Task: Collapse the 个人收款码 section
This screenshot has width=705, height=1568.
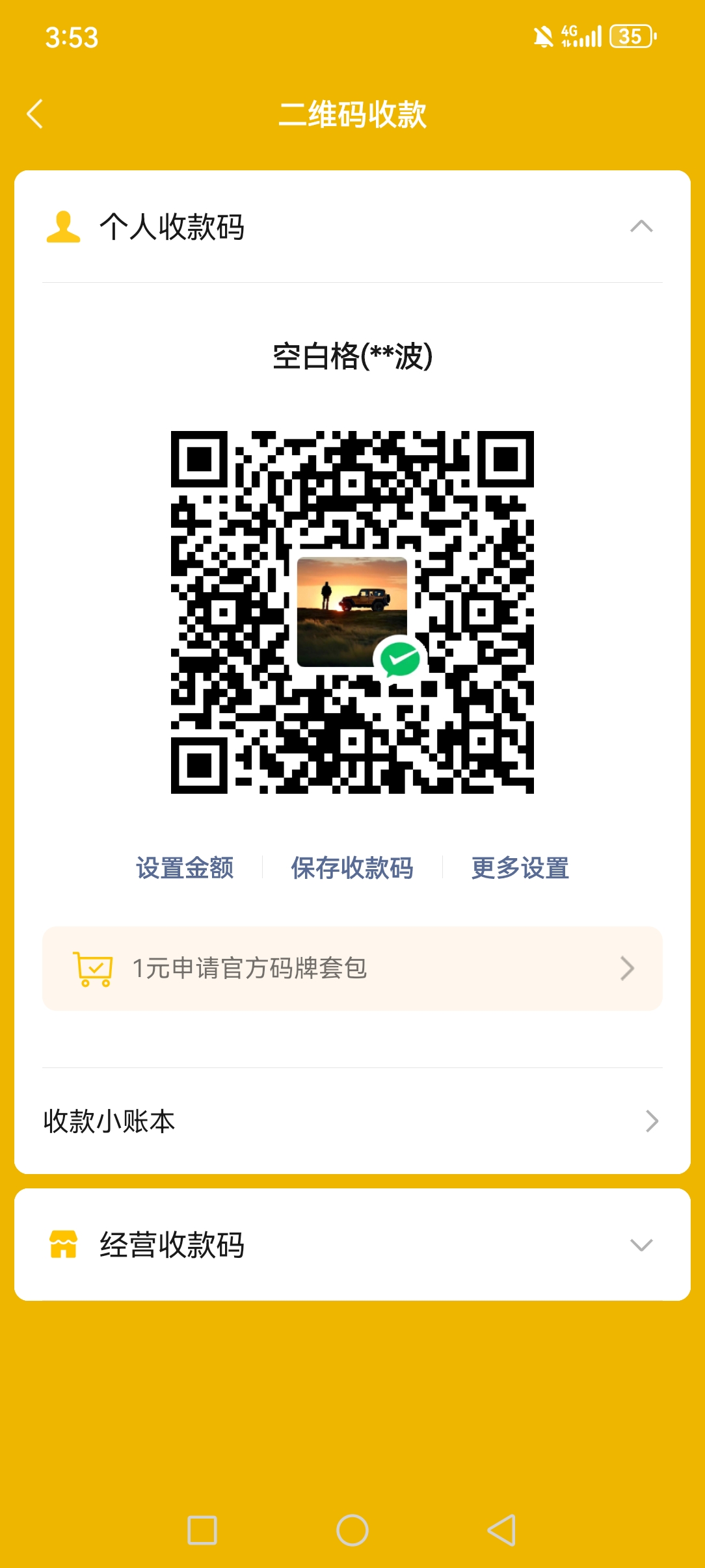Action: pos(641,226)
